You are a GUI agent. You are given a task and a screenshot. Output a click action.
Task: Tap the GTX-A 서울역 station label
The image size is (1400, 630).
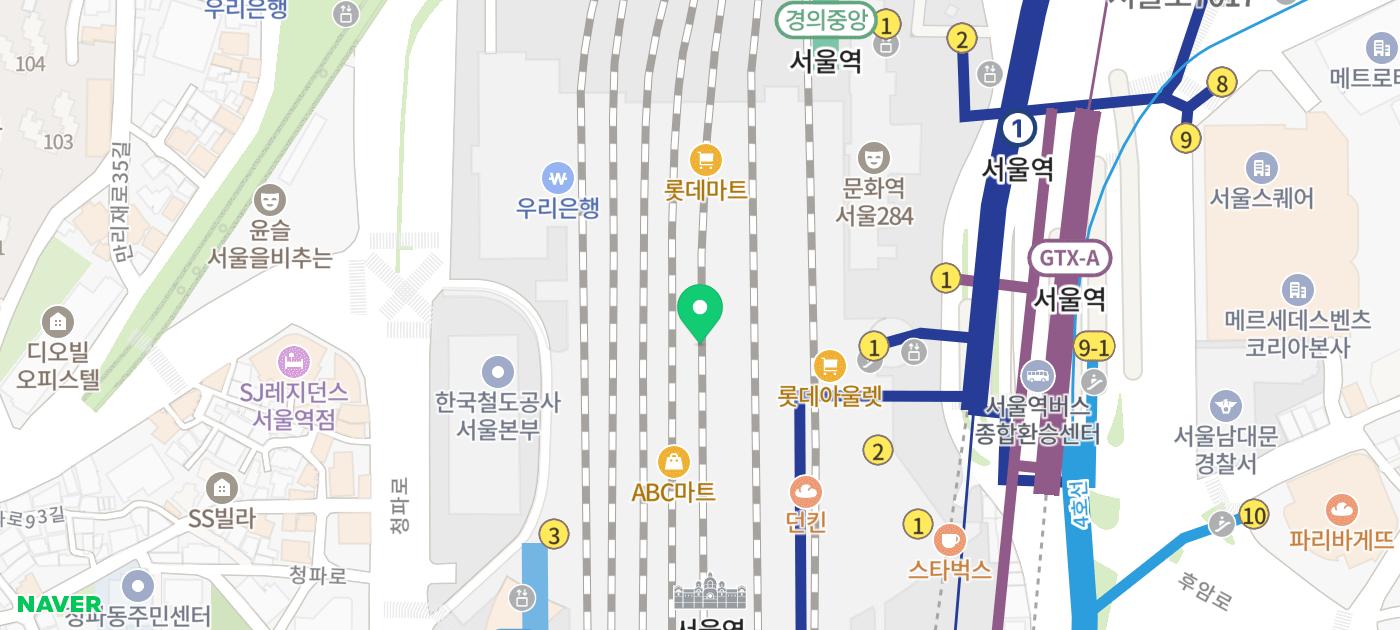[1069, 260]
